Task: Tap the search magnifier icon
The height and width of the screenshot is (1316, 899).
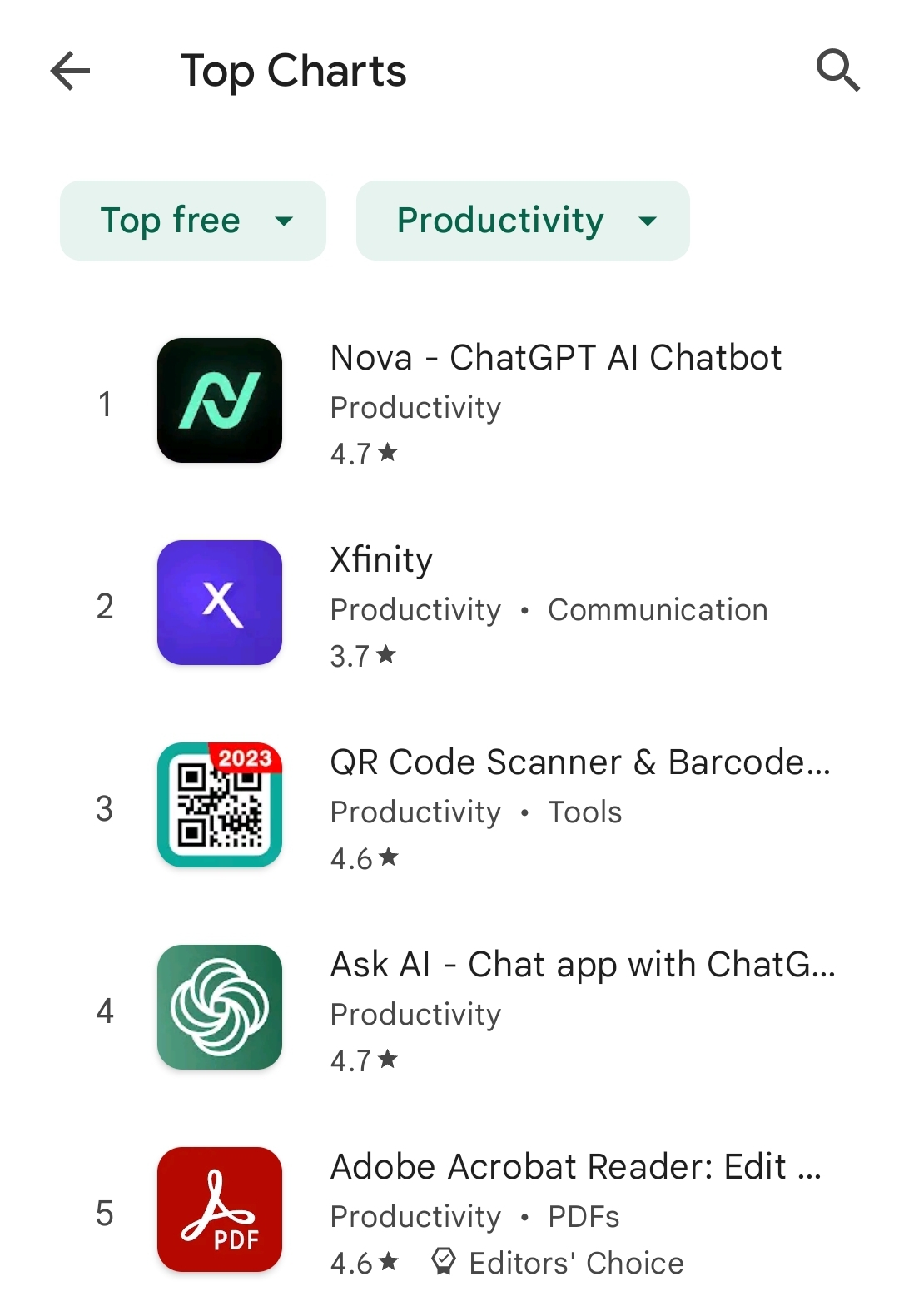Action: click(x=839, y=71)
